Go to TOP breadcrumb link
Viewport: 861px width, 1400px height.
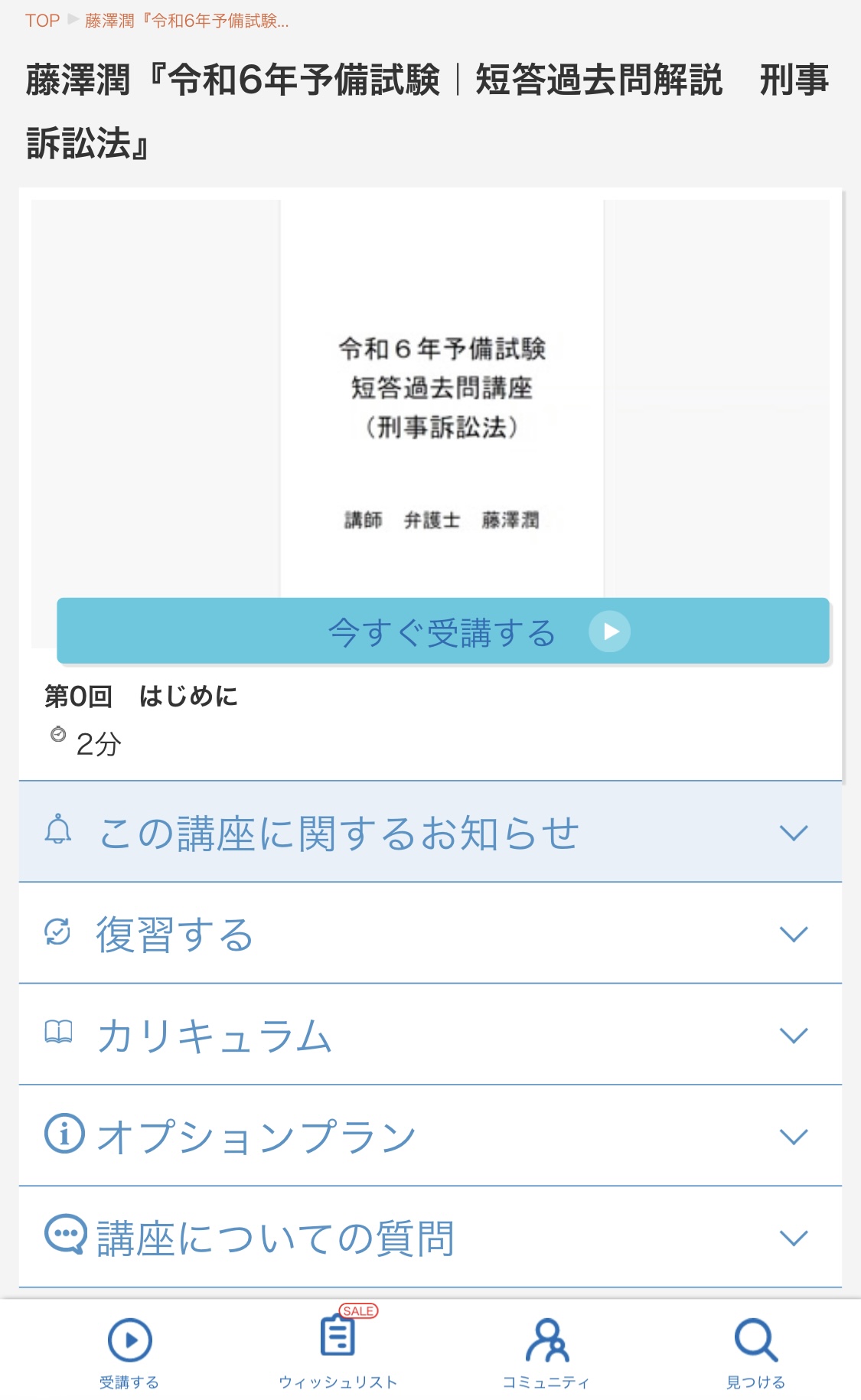point(42,21)
